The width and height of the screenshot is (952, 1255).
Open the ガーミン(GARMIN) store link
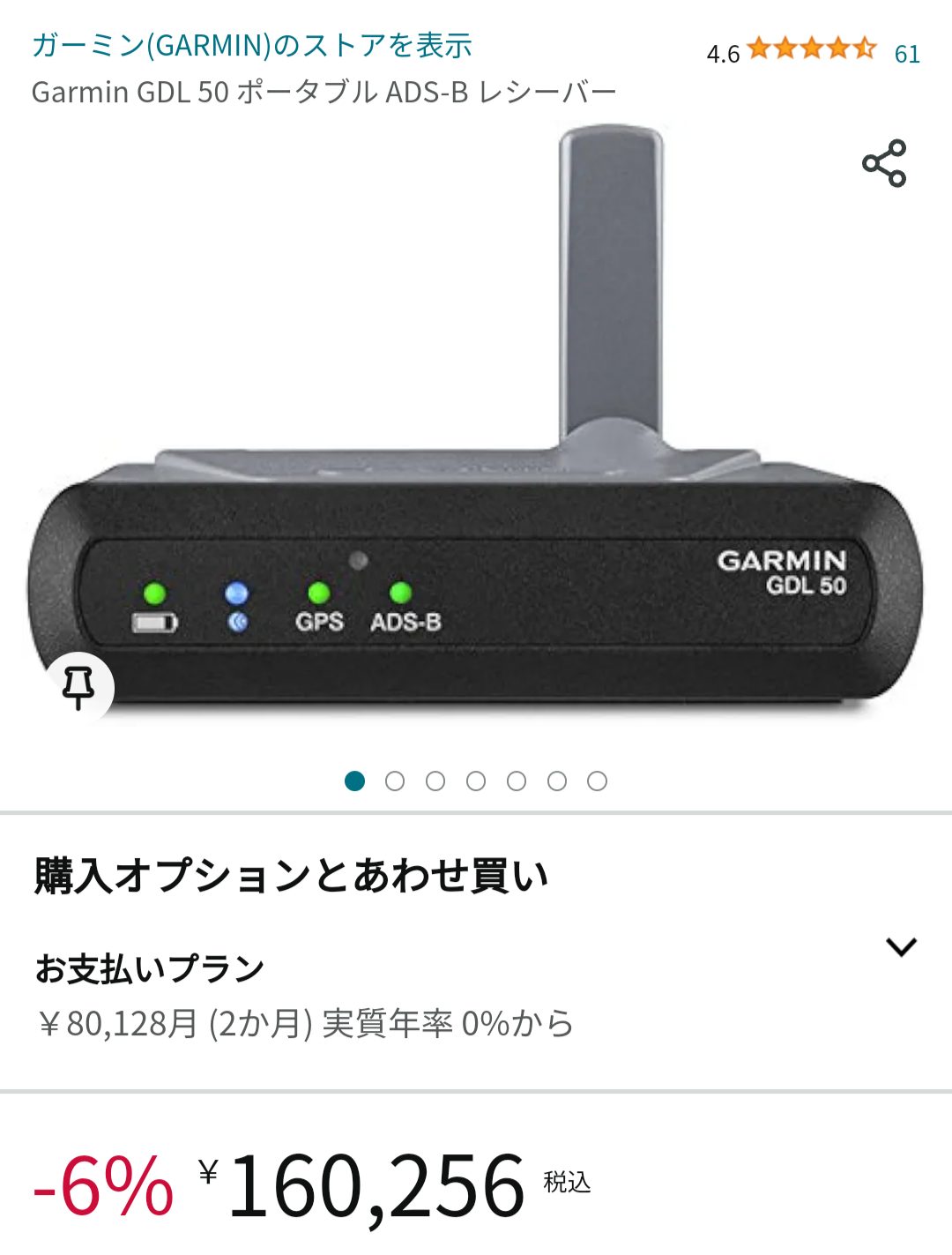252,45
